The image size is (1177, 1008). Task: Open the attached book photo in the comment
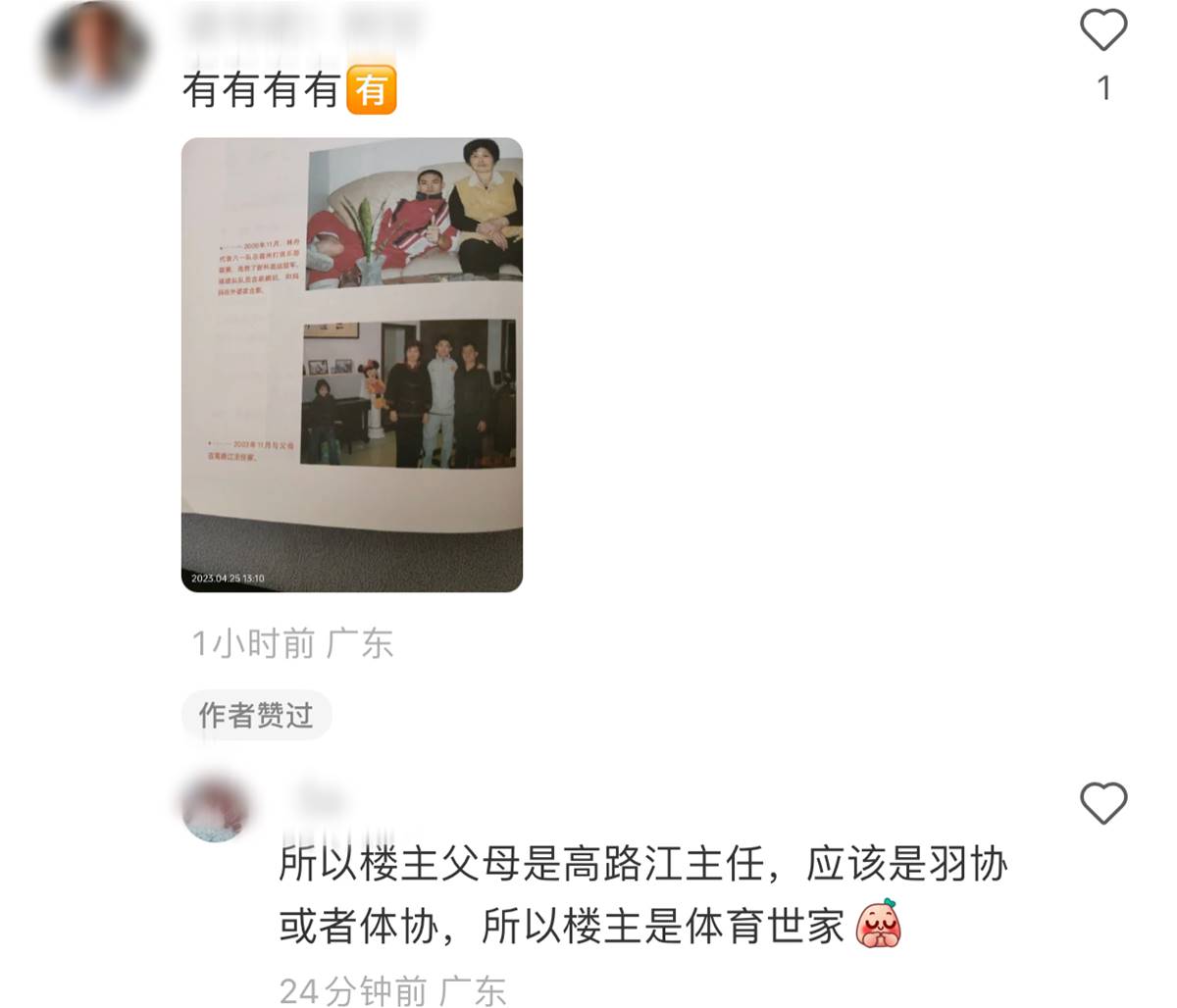[352, 364]
